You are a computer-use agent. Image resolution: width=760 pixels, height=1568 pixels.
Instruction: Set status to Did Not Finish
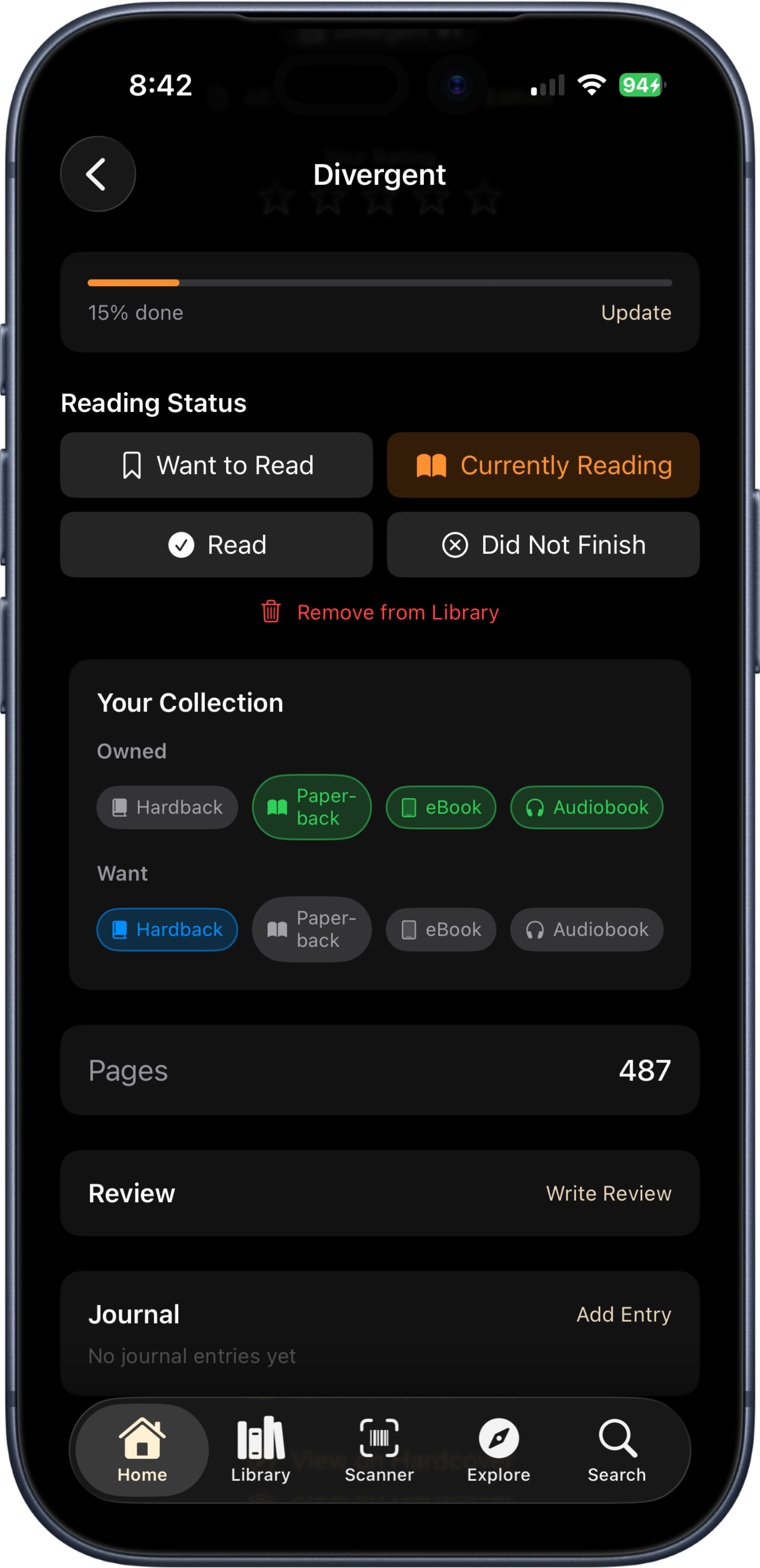coord(543,544)
